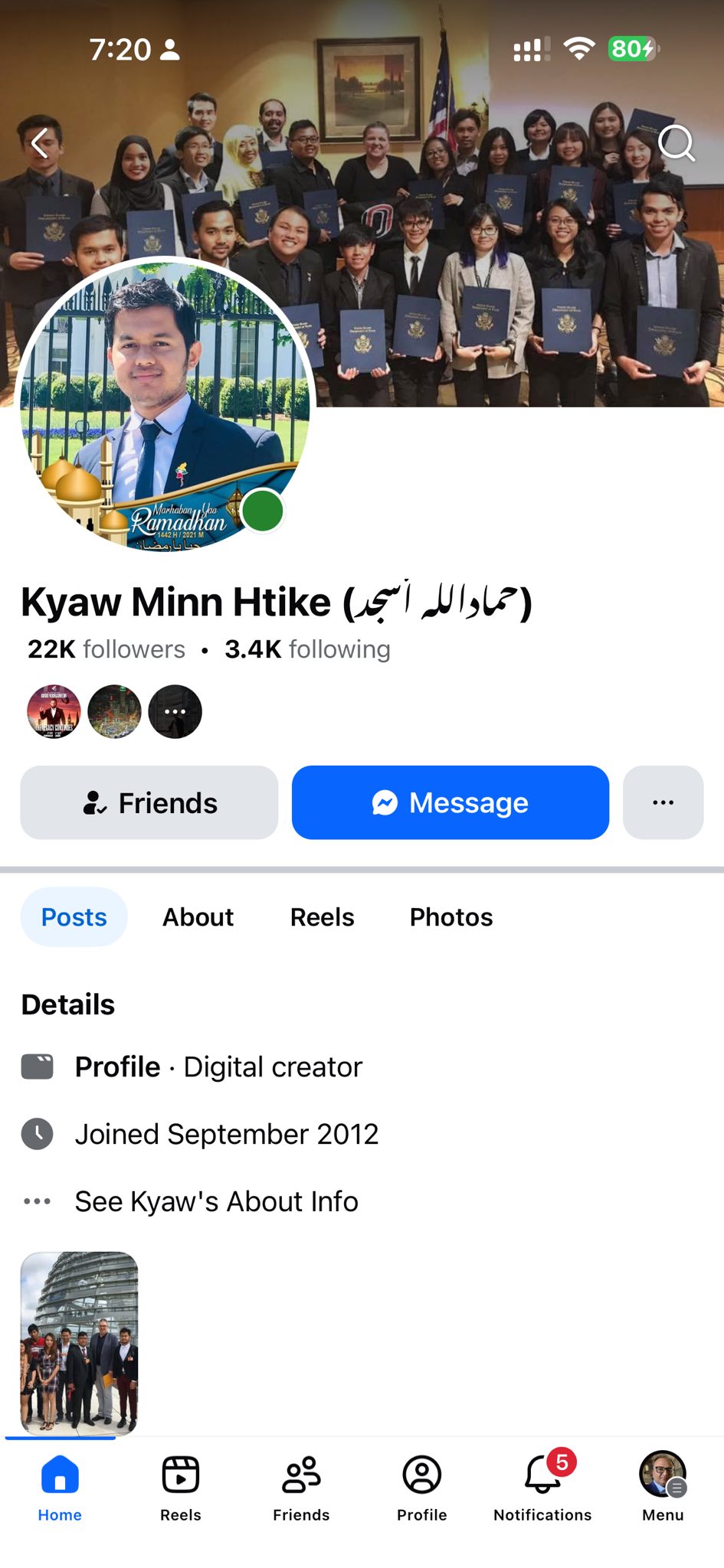
Task: Tap the Friends status button
Action: [149, 802]
